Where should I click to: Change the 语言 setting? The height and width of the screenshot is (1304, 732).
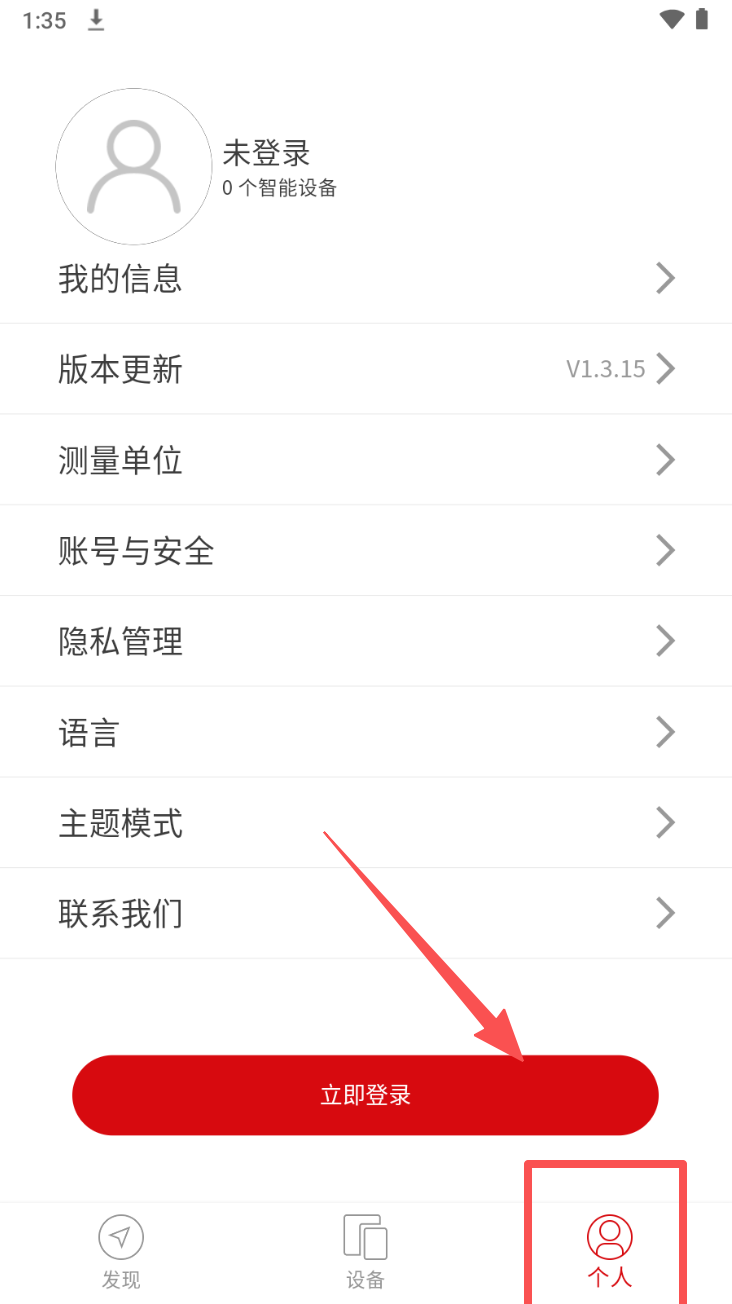(x=366, y=732)
